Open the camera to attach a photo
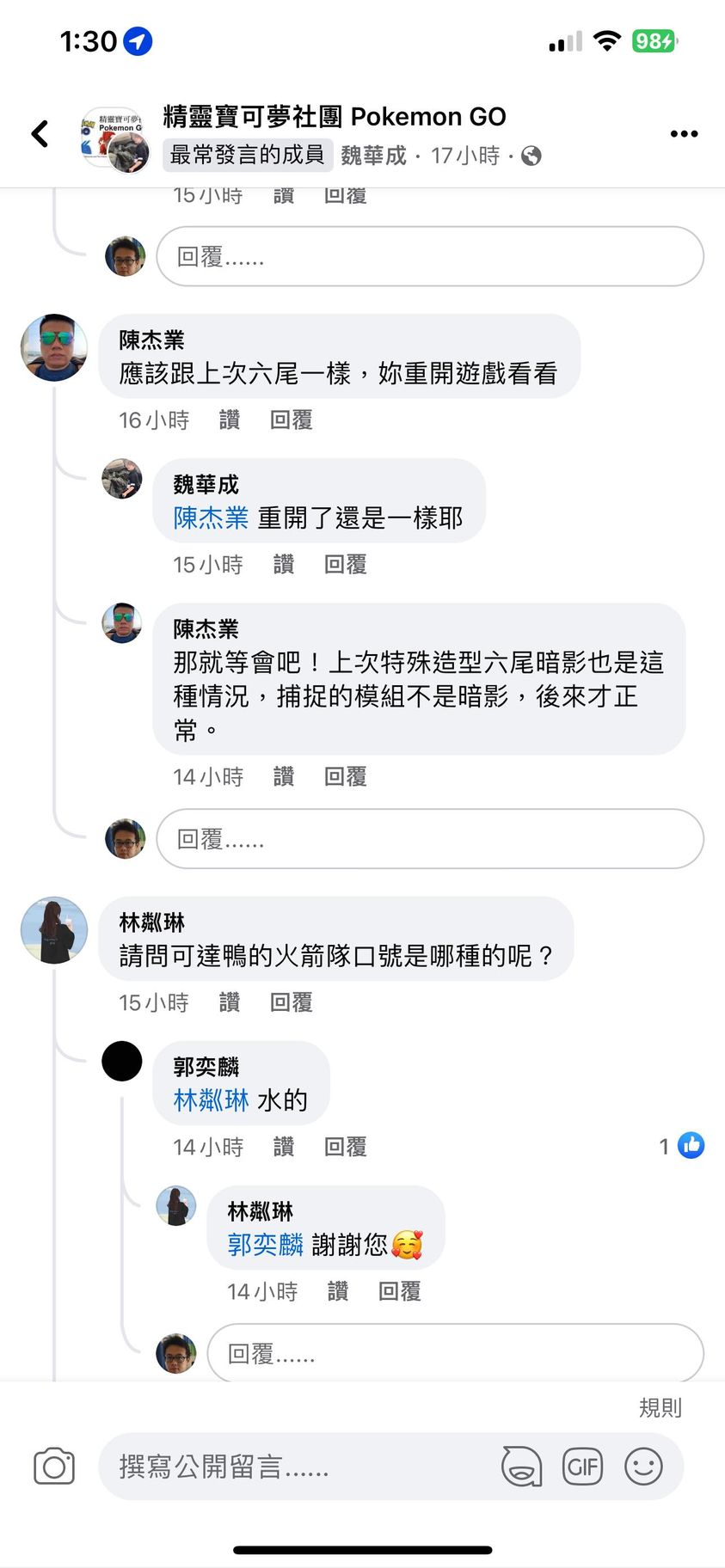725x1568 pixels. pyautogui.click(x=54, y=1467)
